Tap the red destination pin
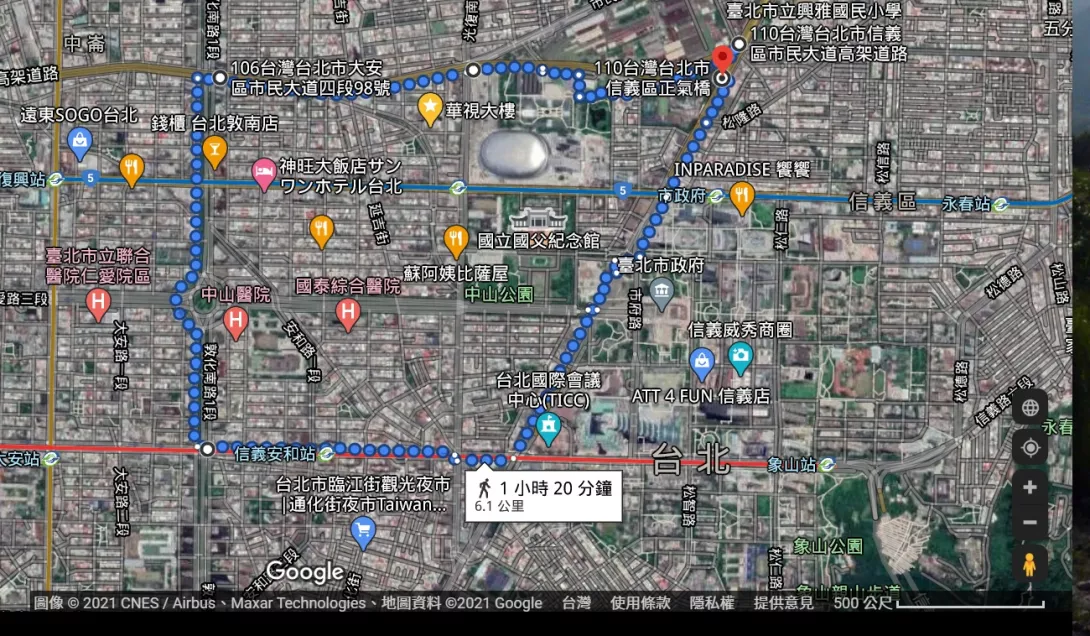The image size is (1090, 636). 722,58
